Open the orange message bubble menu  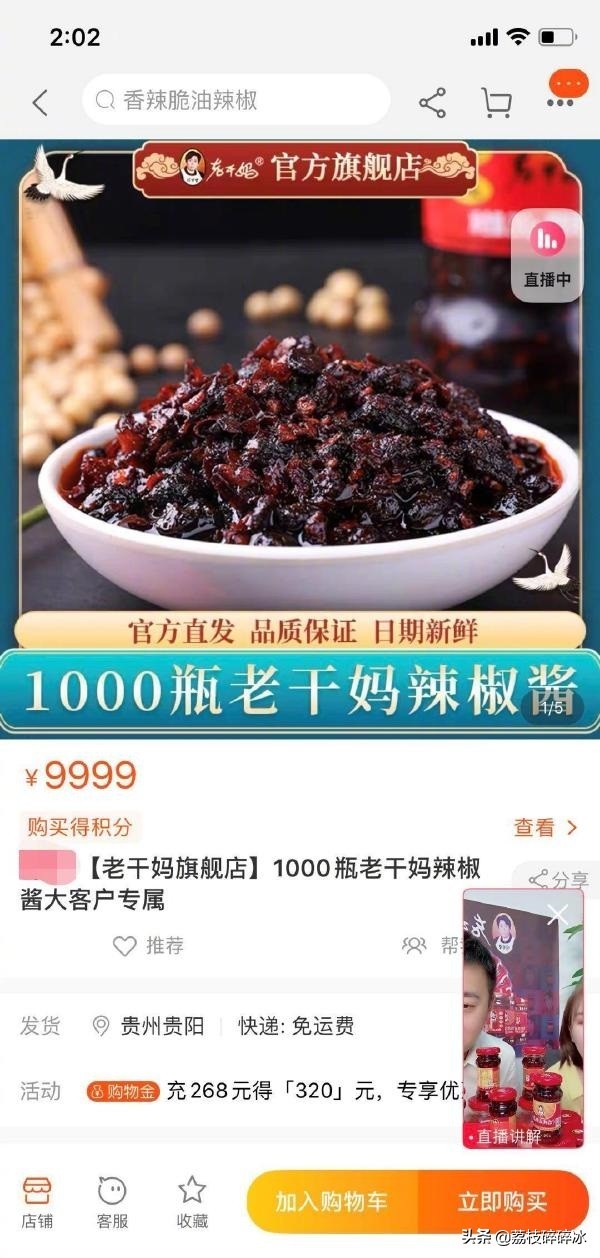(x=568, y=88)
